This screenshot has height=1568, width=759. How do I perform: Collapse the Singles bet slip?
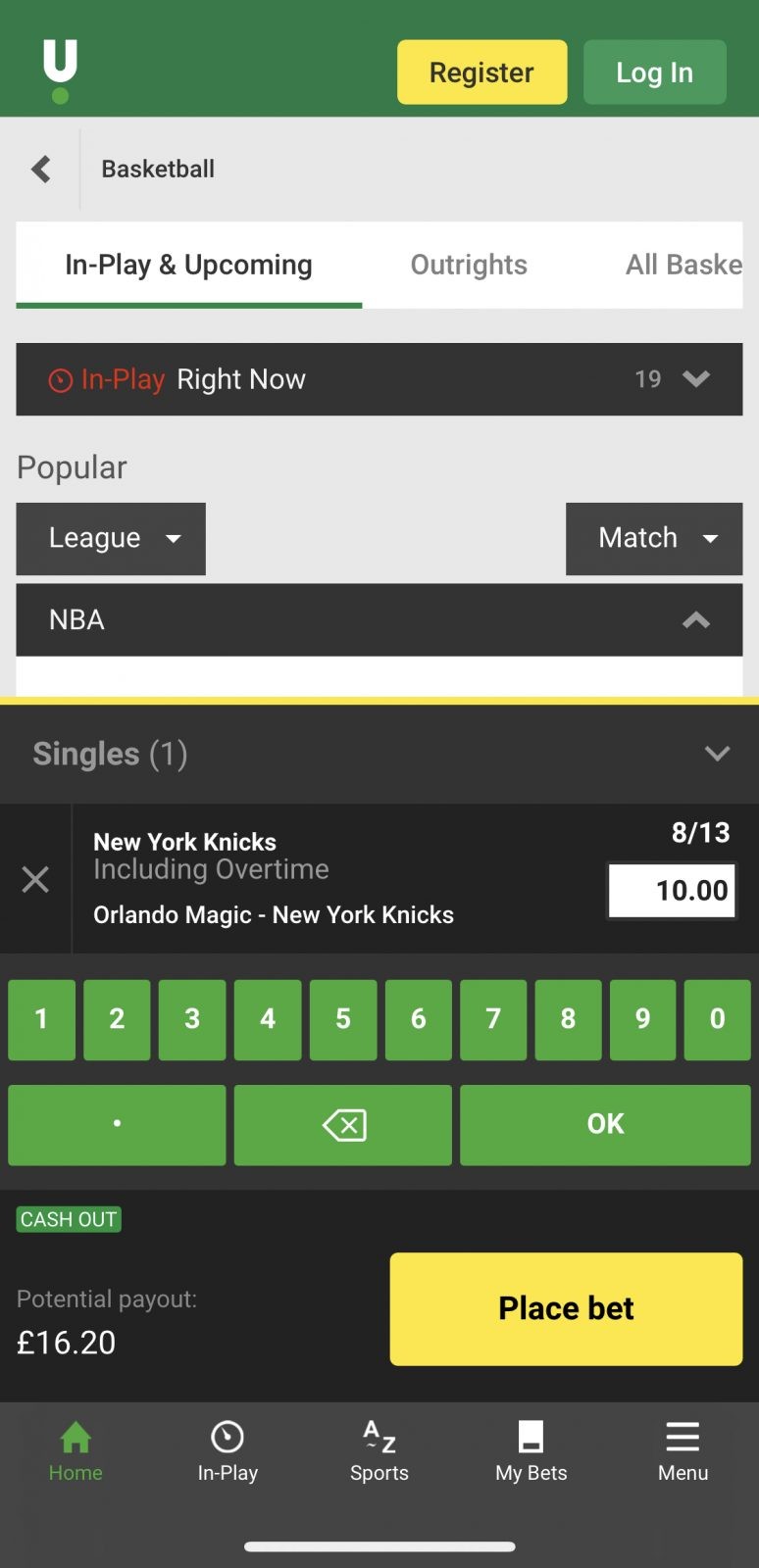coord(717,754)
